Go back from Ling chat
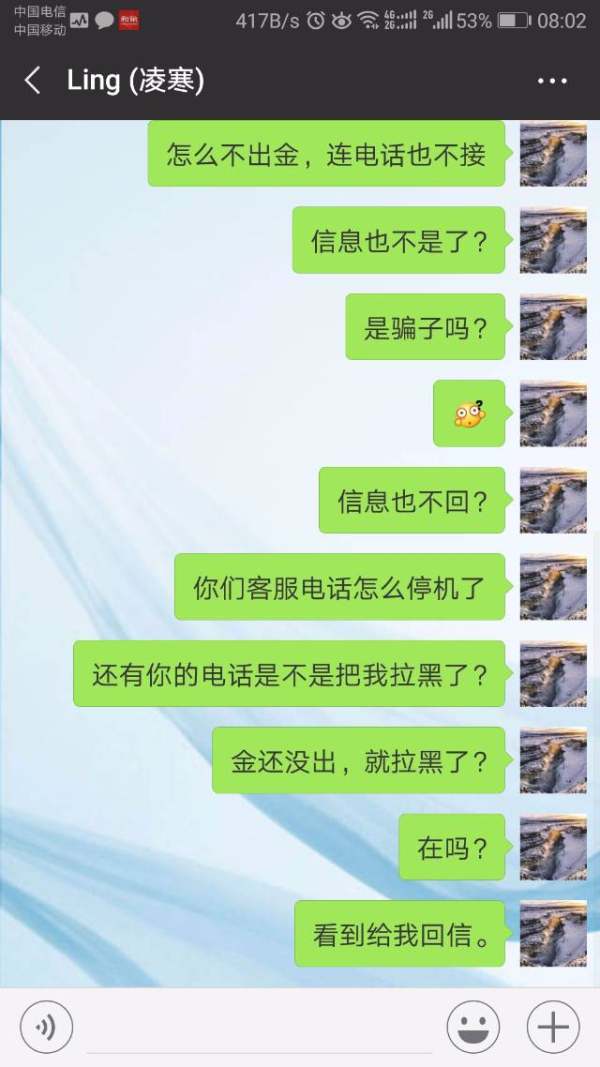Image resolution: width=600 pixels, height=1067 pixels. point(33,81)
